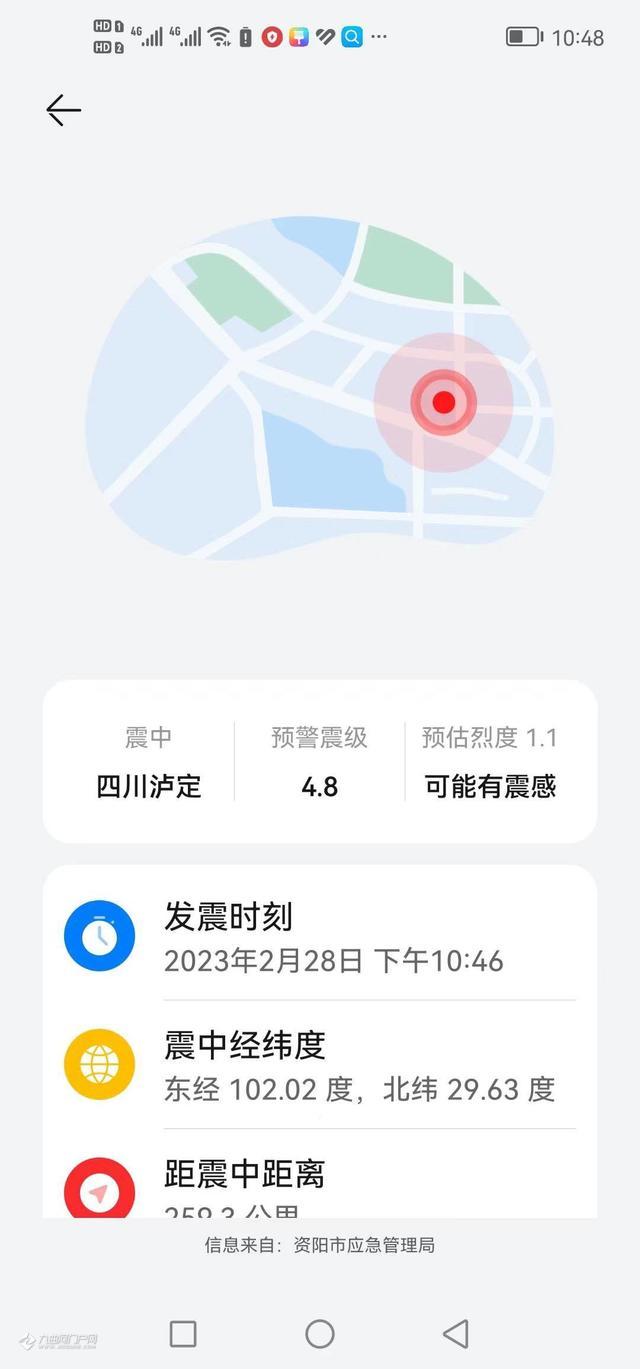
Task: Open recent apps with the square button
Action: tap(183, 1333)
